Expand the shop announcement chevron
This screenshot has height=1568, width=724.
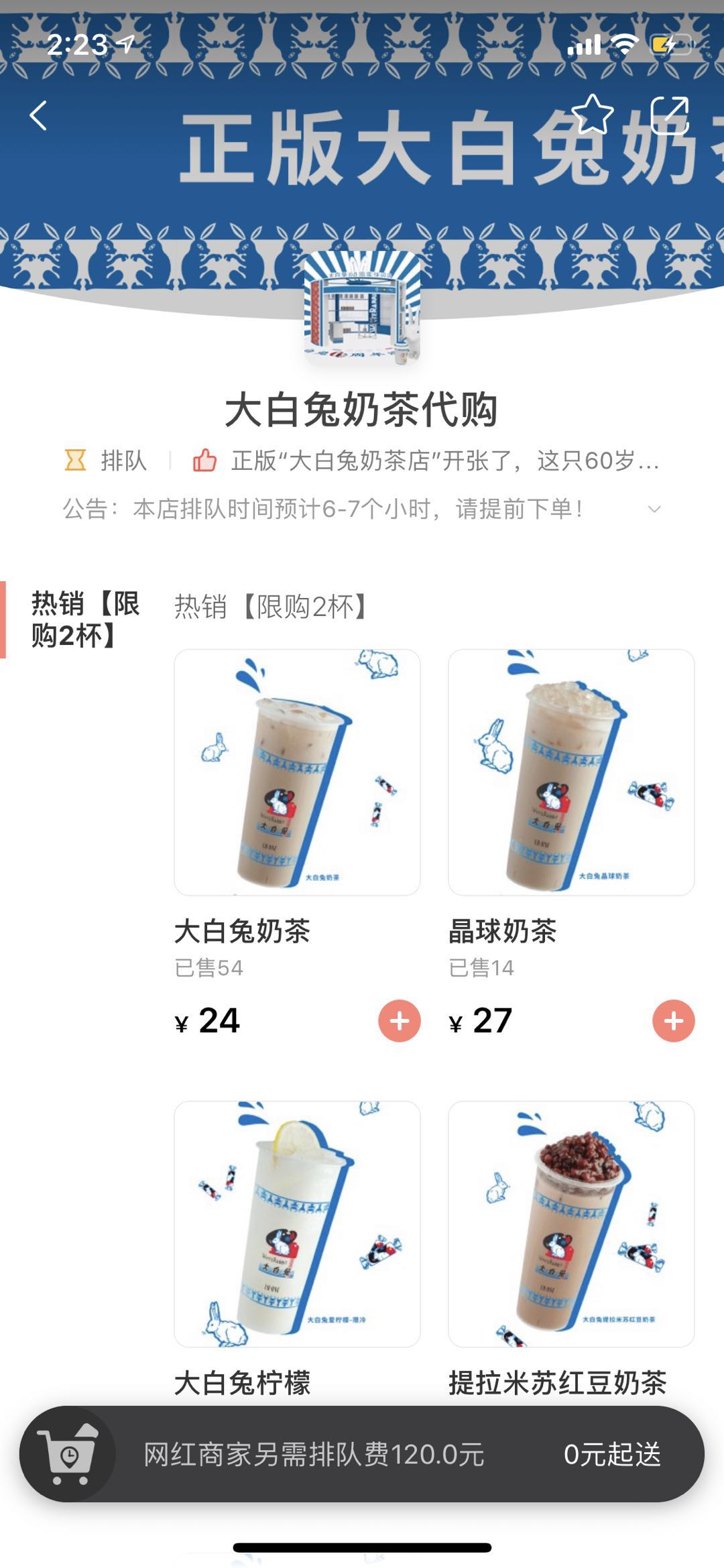pos(654,509)
